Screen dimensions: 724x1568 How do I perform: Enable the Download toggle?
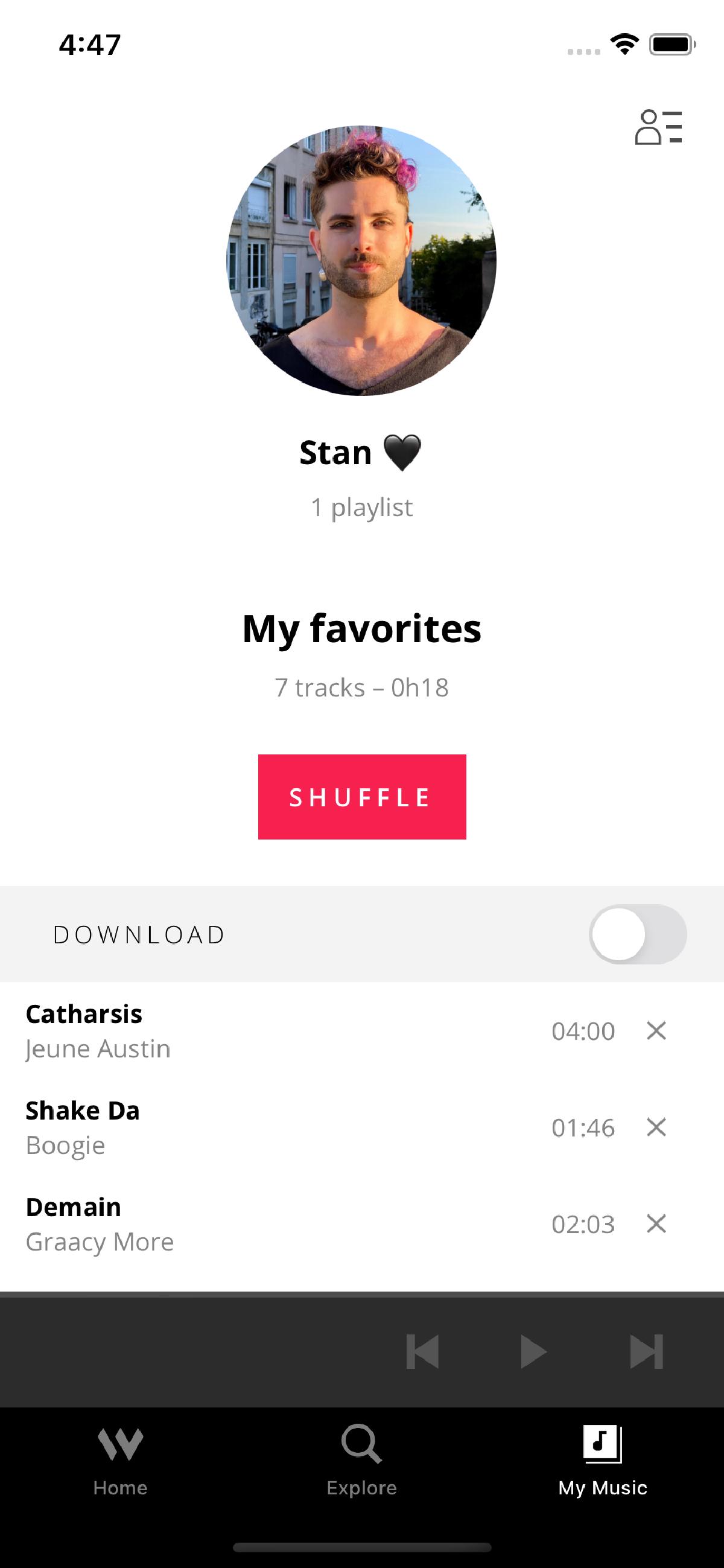(x=637, y=934)
